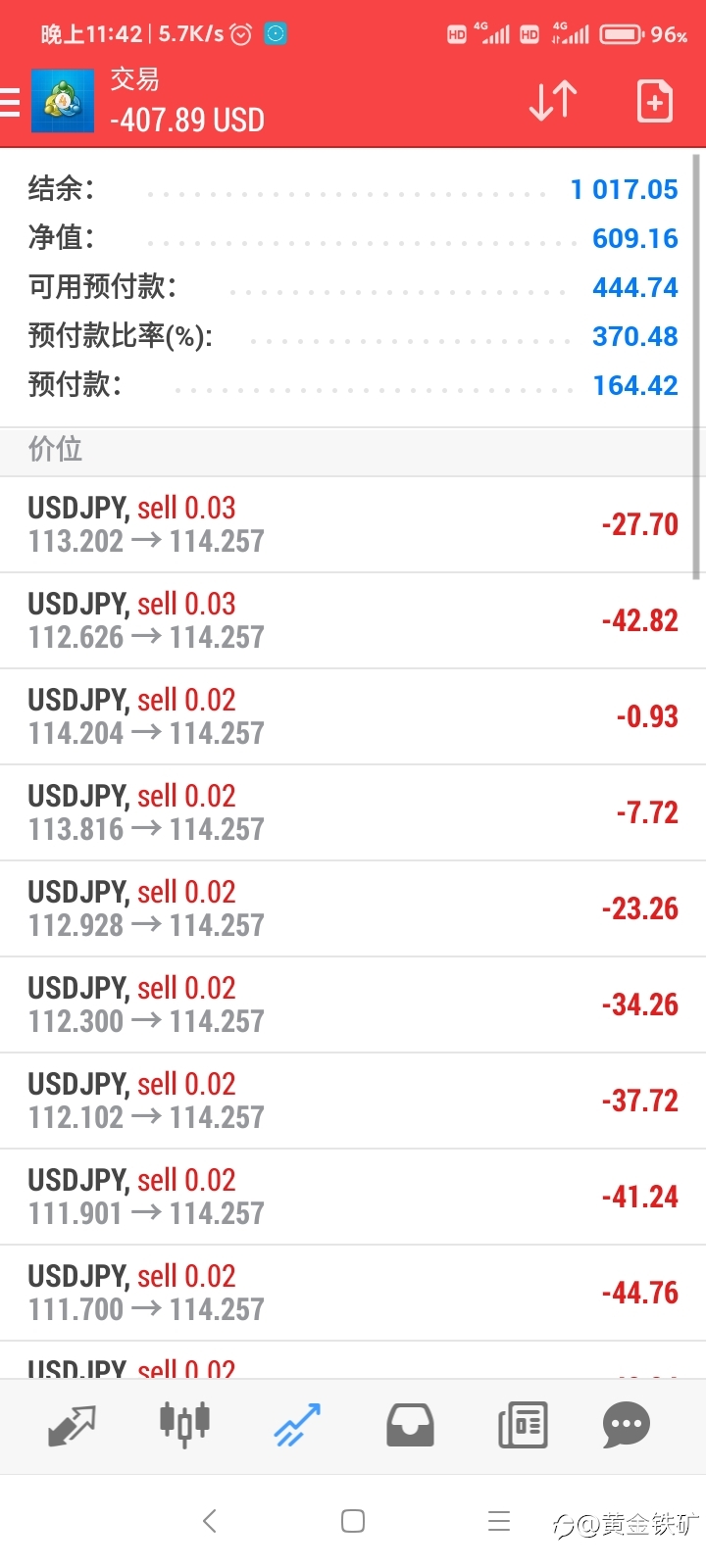The width and height of the screenshot is (706, 1568).
Task: Create a new order with plus icon
Action: [655, 101]
